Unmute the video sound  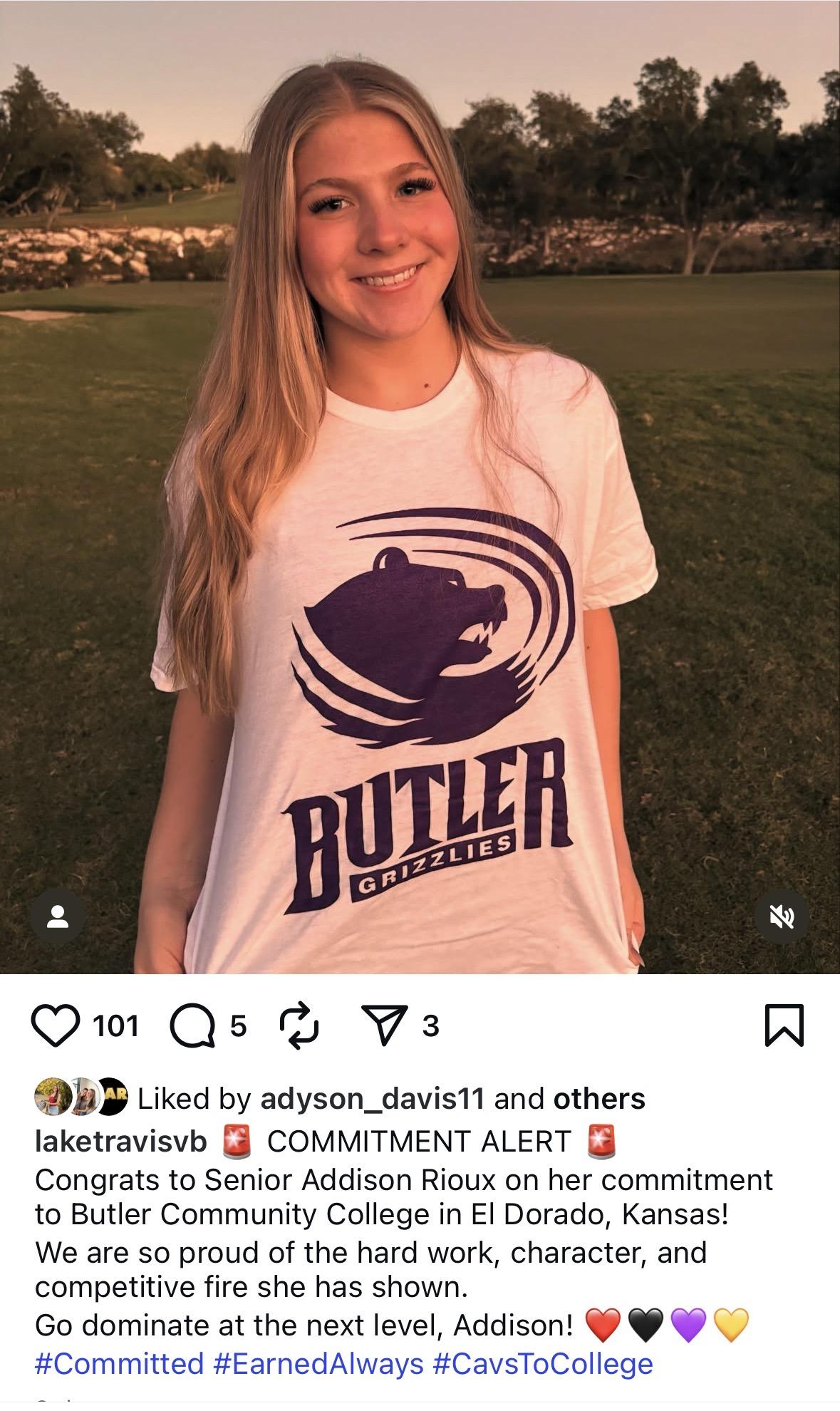[782, 917]
